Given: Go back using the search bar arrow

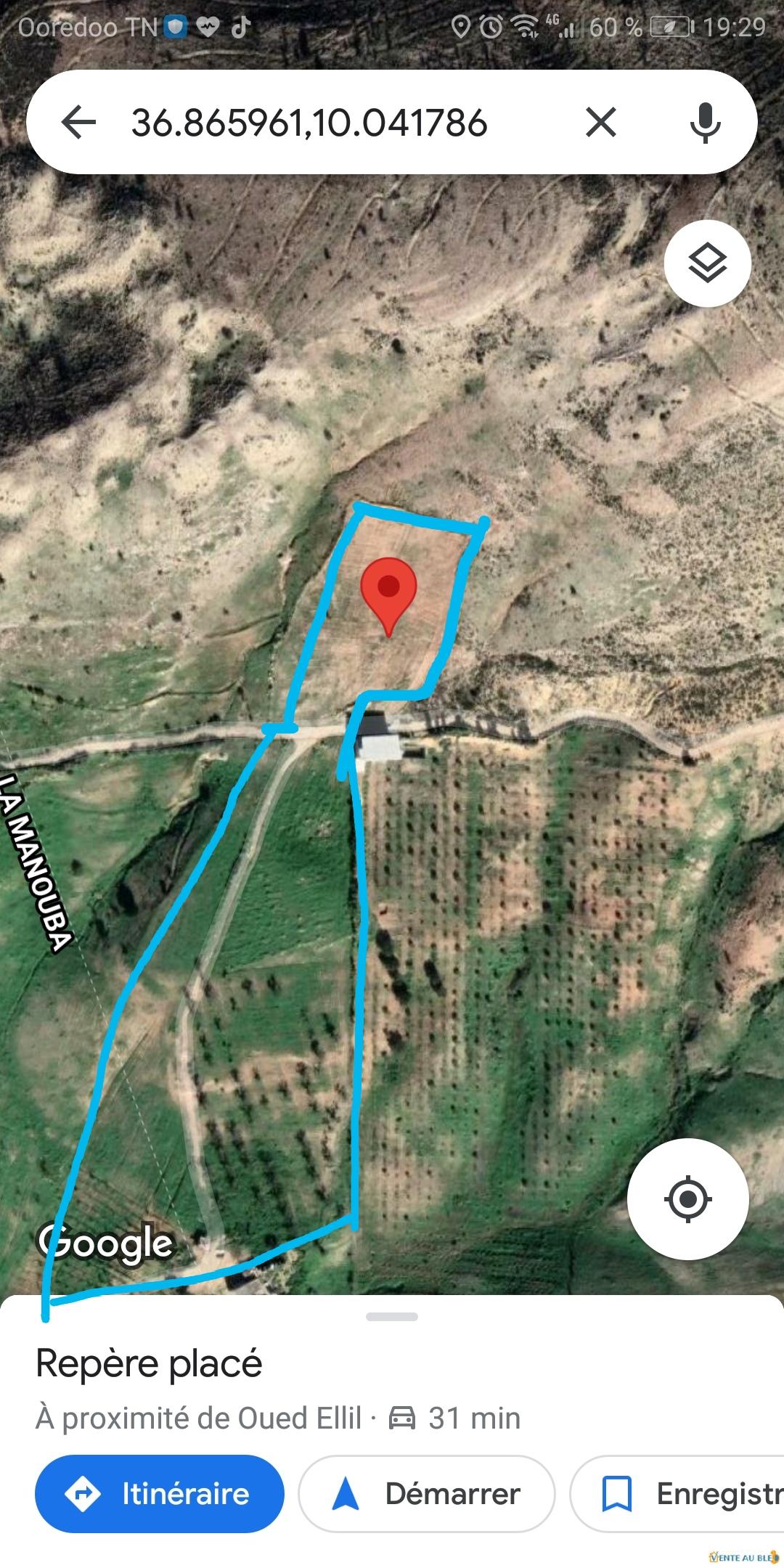Looking at the screenshot, I should [79, 122].
